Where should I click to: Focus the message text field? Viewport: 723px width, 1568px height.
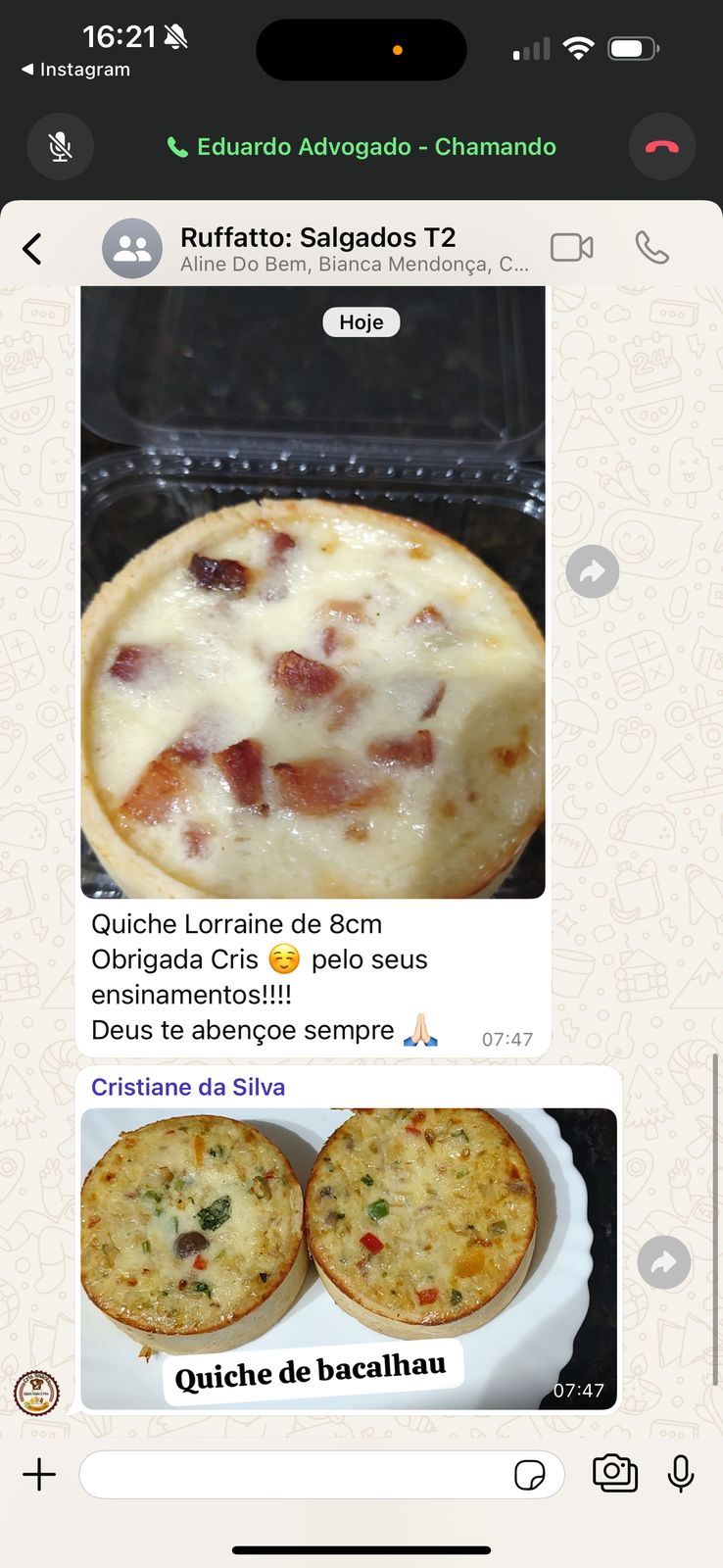click(294, 1474)
